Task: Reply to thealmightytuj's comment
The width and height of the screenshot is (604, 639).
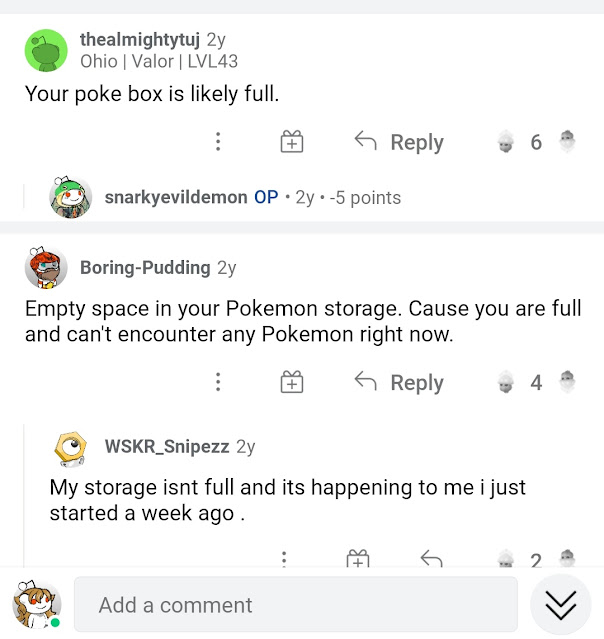Action: pos(399,142)
